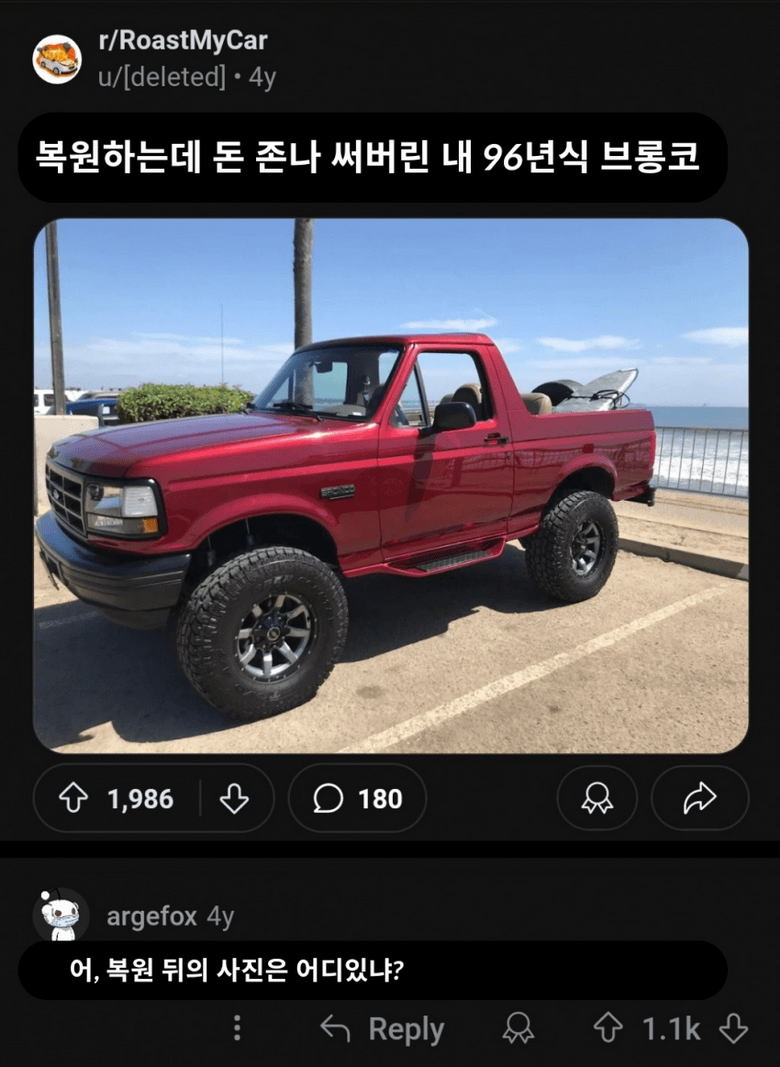Screen dimensions: 780x1067
Task: Reply to argefox's comment
Action: coord(382,1029)
